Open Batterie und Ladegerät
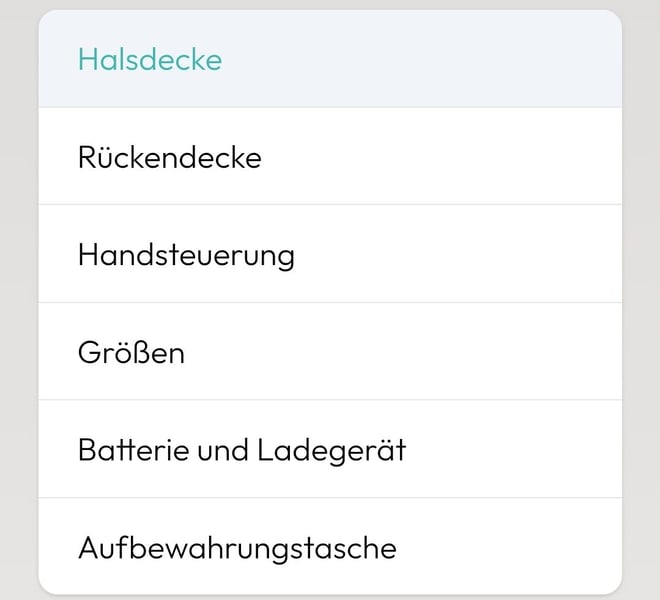Screen dimensions: 660x600 tap(242, 450)
